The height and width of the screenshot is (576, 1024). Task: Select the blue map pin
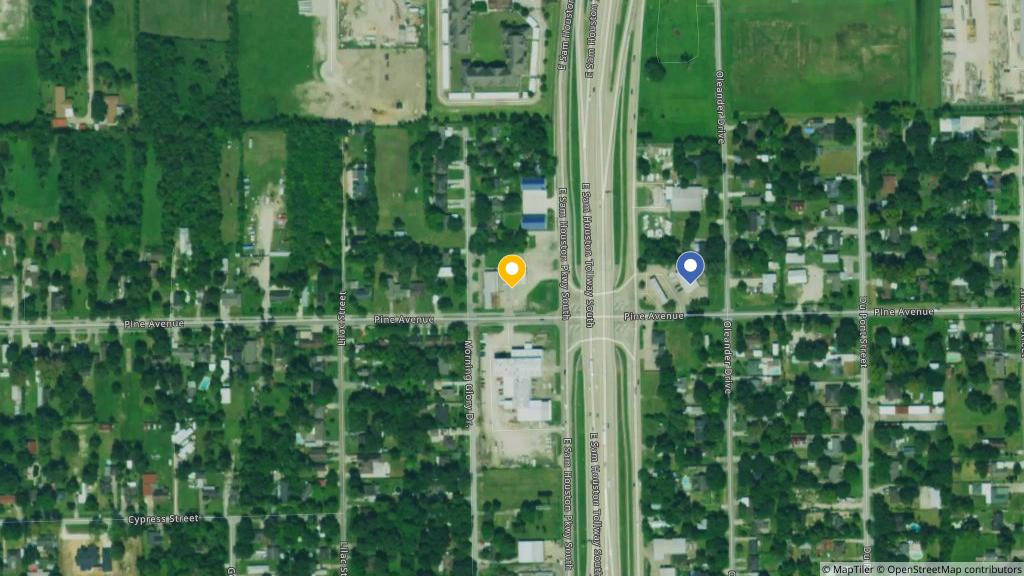coord(690,266)
